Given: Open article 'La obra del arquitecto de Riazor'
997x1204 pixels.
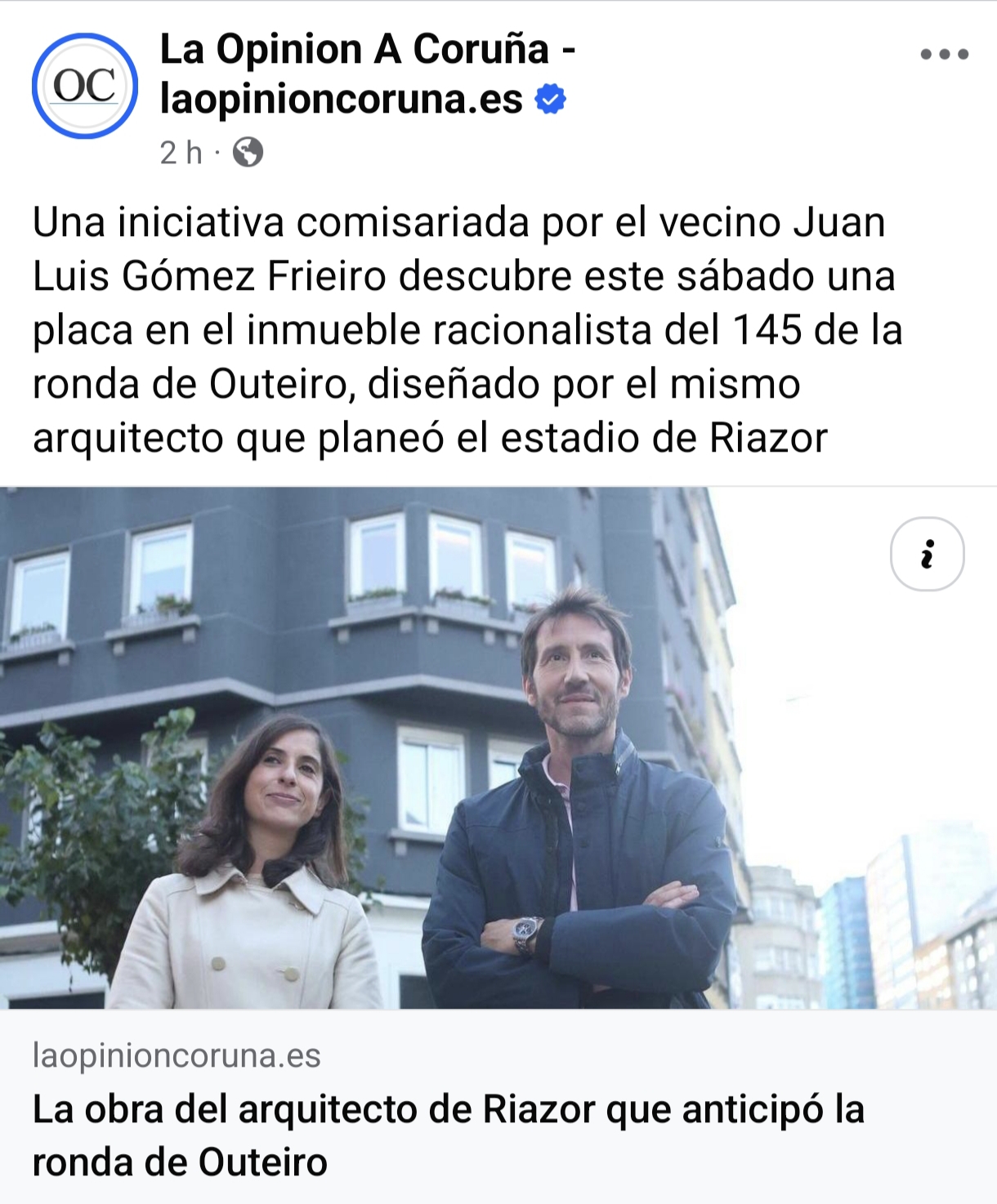Looking at the screenshot, I should [448, 1135].
